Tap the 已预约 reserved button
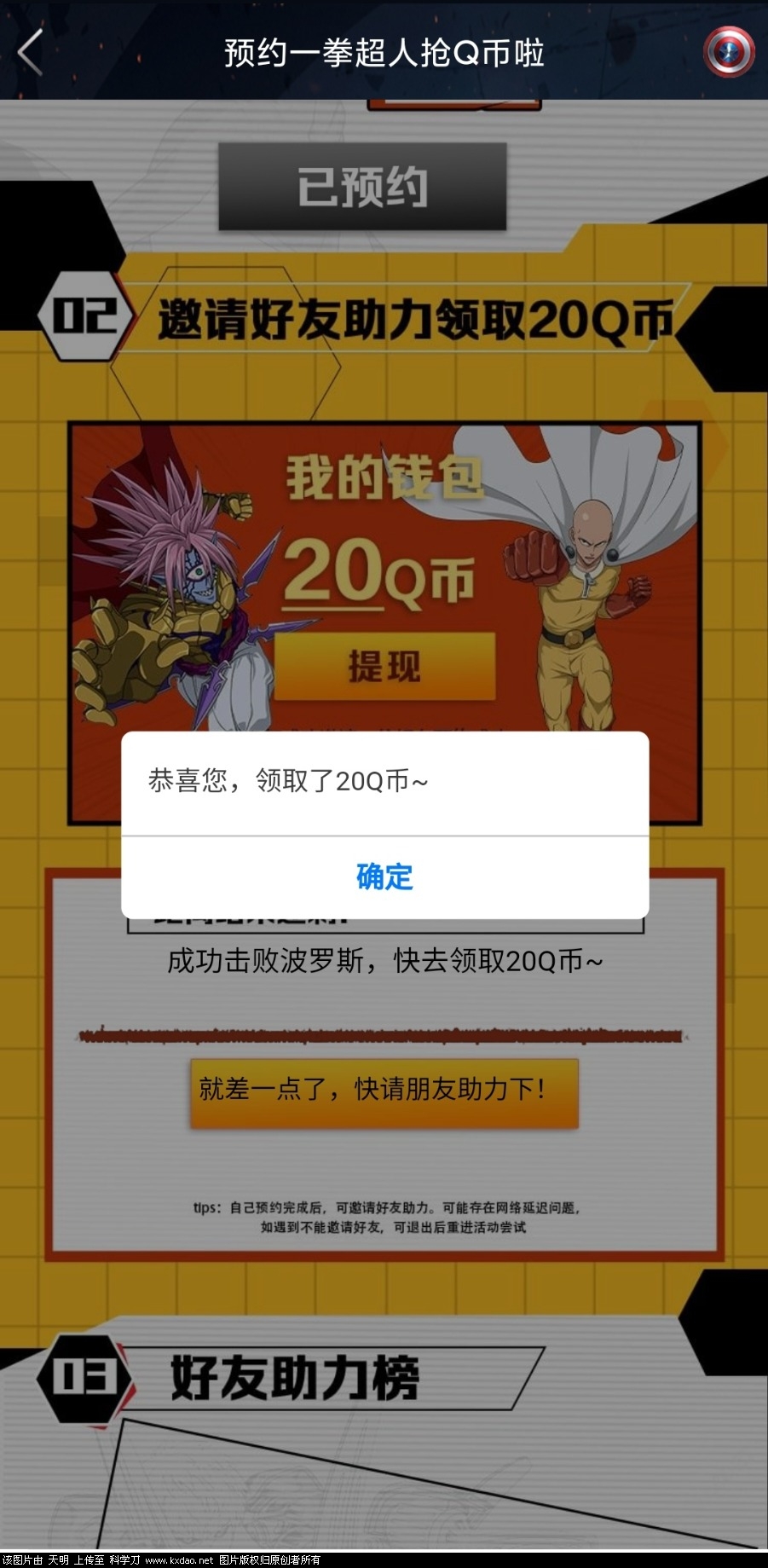Screen dimensions: 768x1568 click(x=362, y=187)
